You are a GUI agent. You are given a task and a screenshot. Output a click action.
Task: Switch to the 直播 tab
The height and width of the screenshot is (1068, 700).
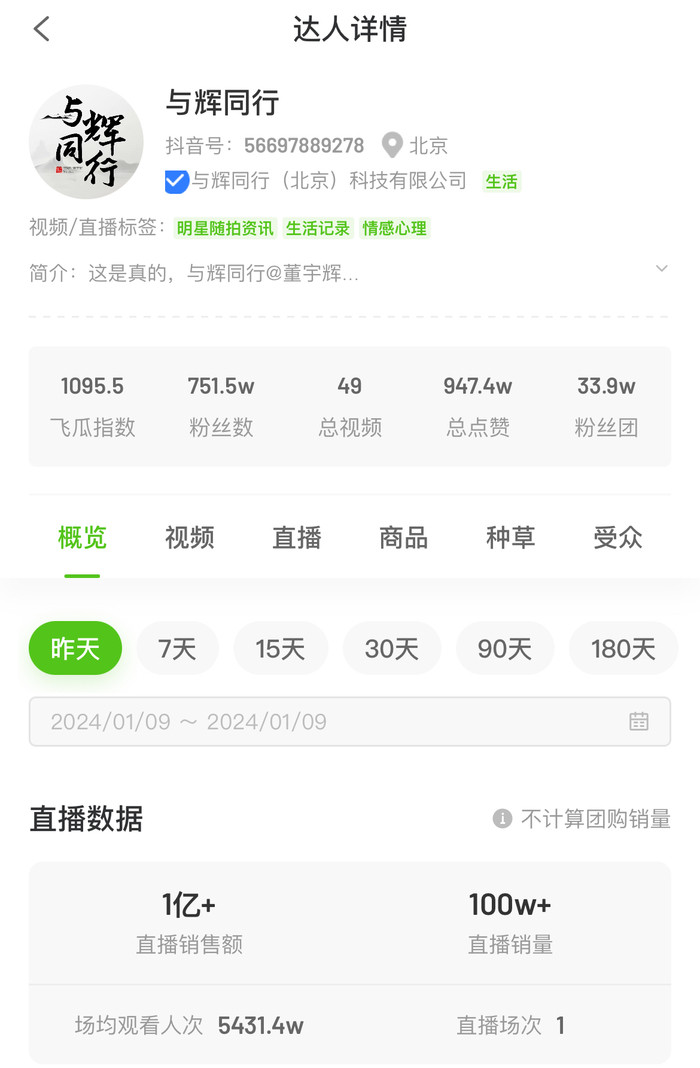tap(296, 538)
